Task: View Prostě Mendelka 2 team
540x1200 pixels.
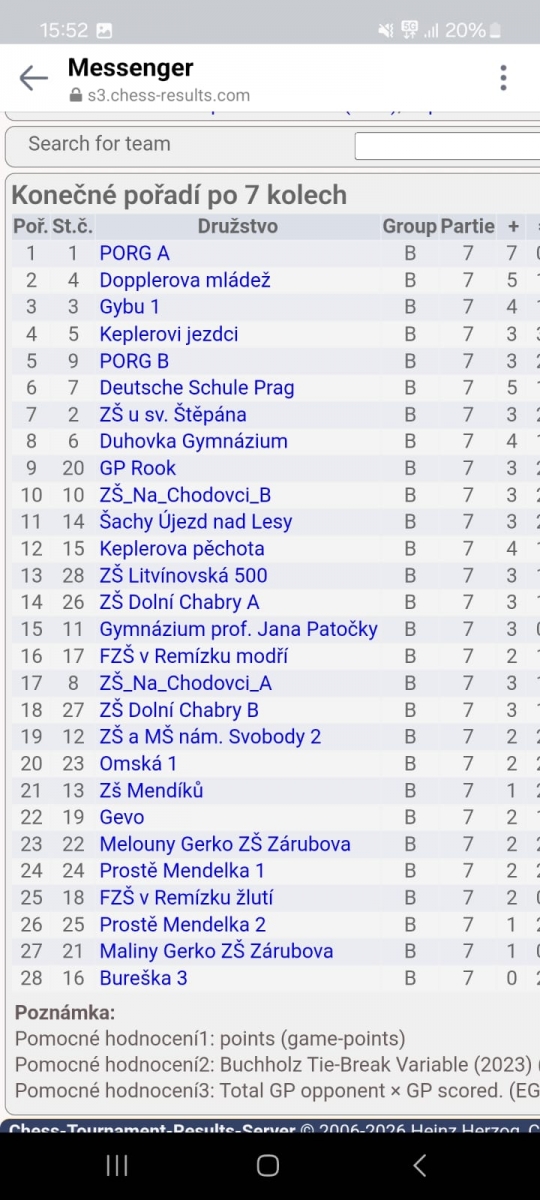Action: click(182, 924)
